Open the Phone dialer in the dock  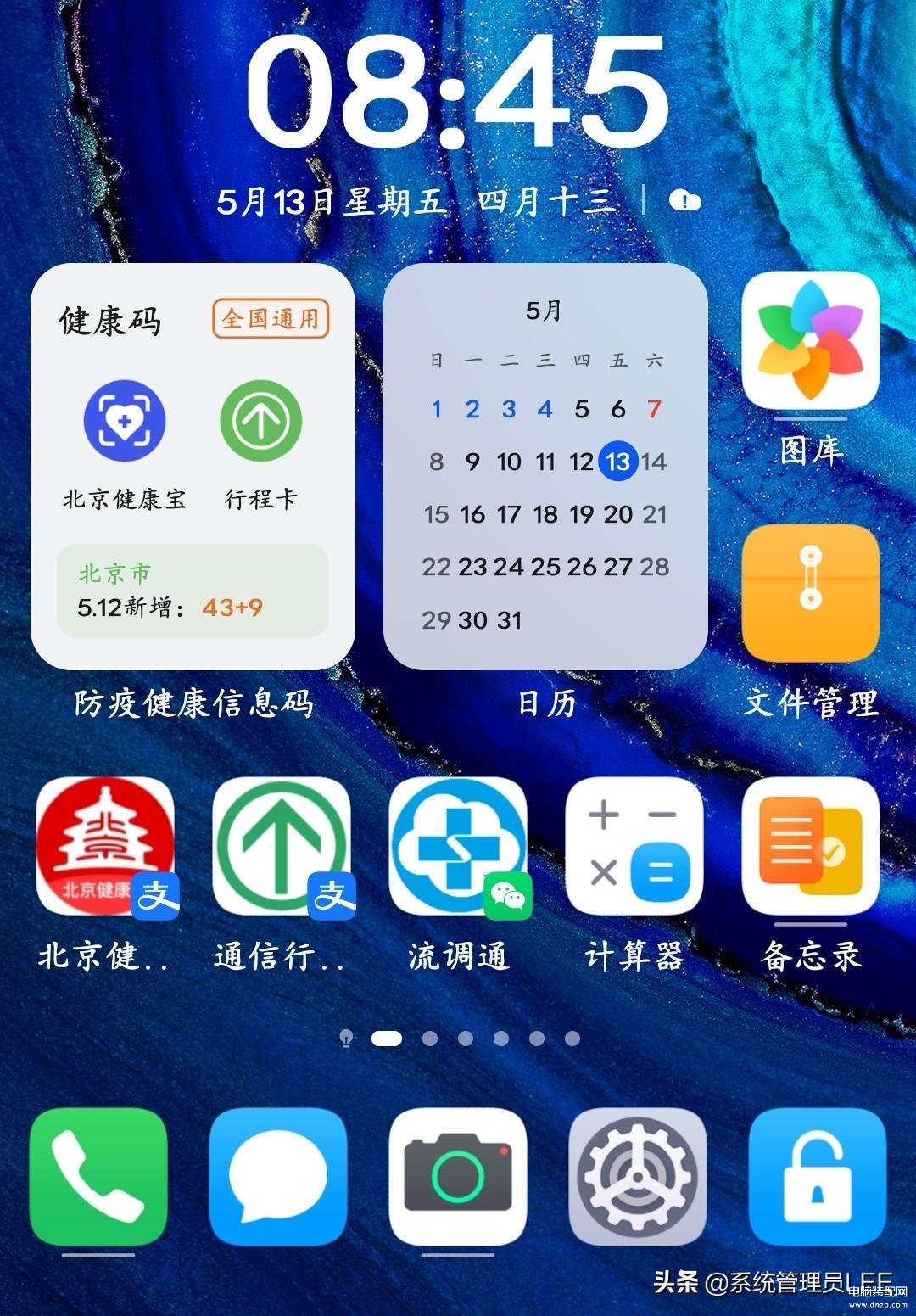click(x=98, y=1176)
